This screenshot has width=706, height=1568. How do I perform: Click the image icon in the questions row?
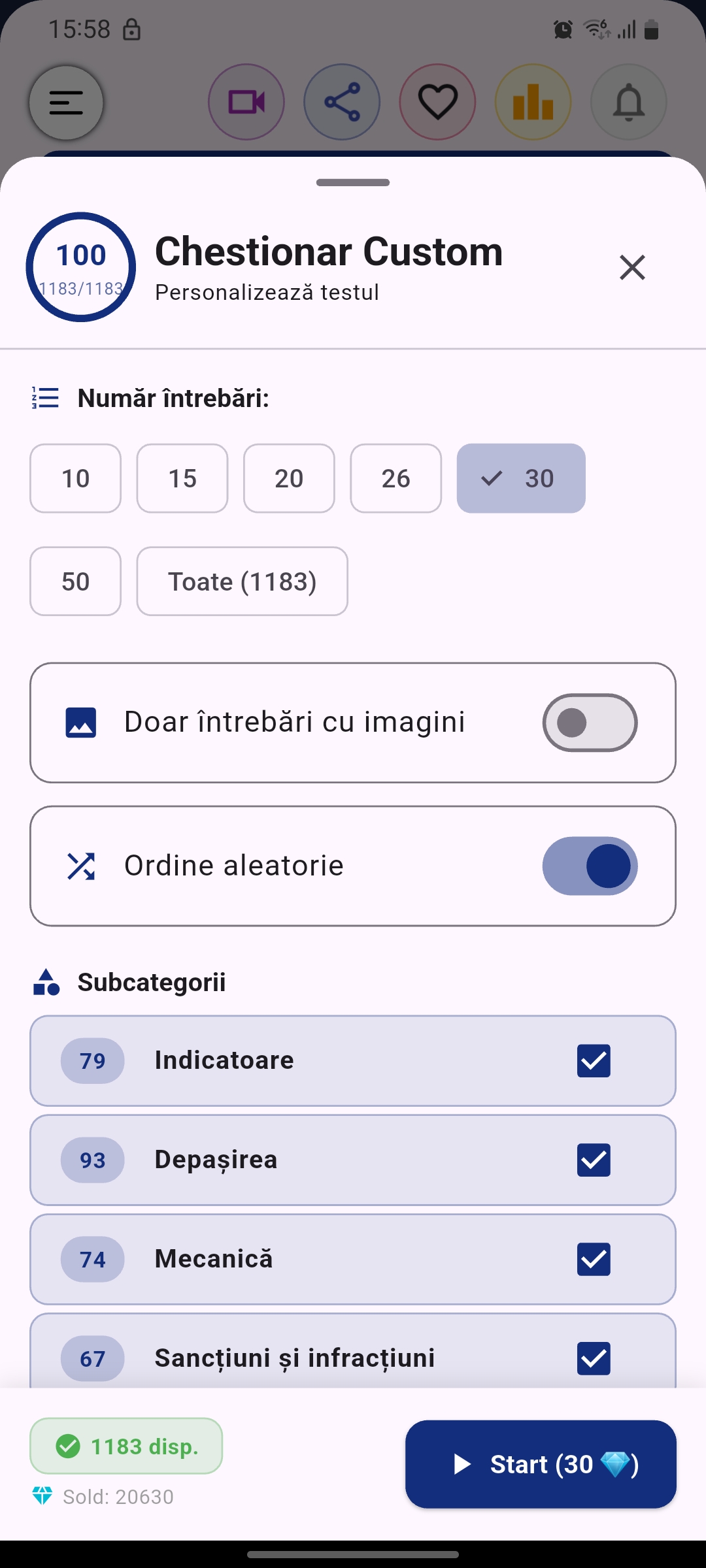pos(80,722)
